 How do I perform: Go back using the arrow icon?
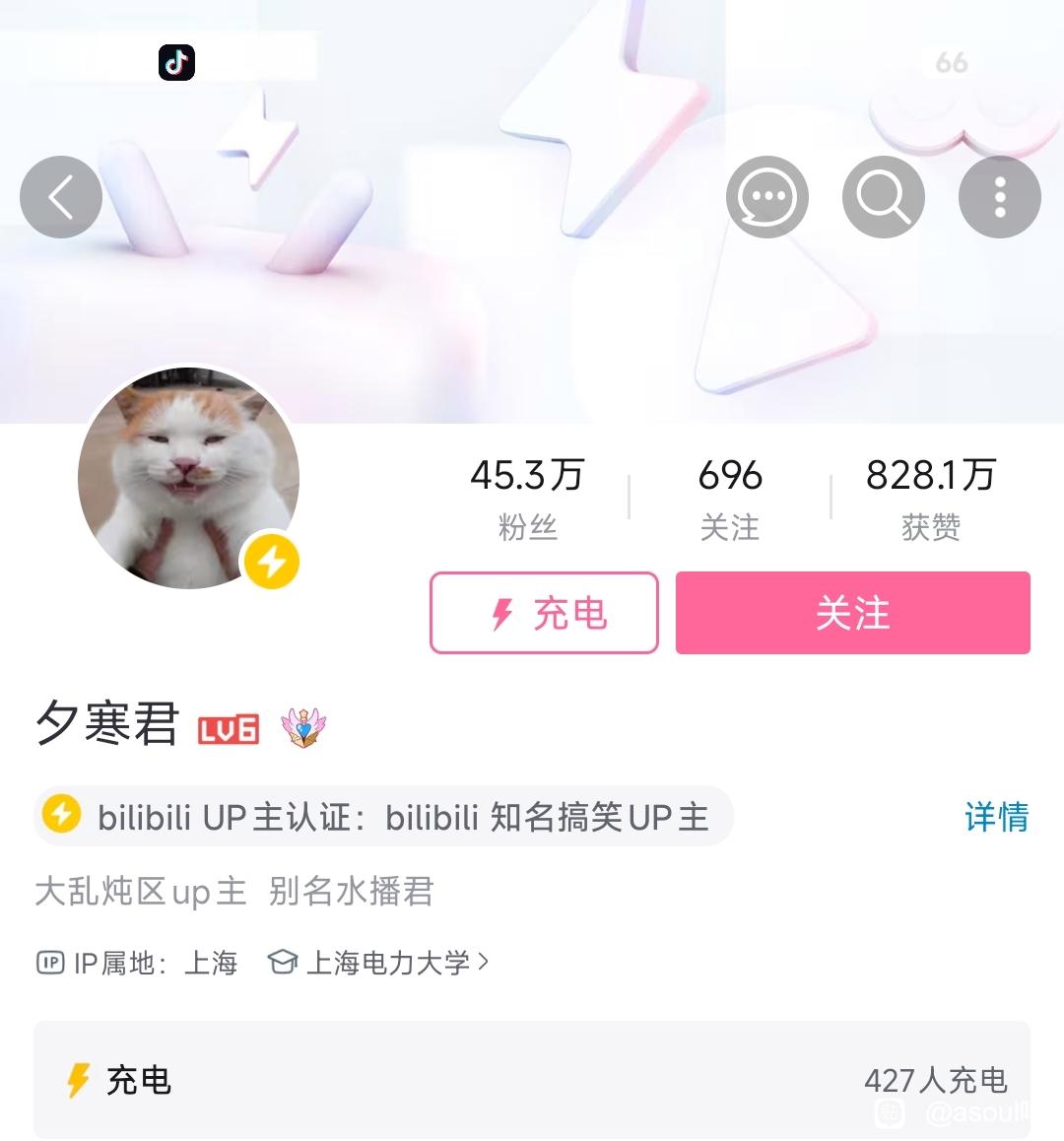61,197
